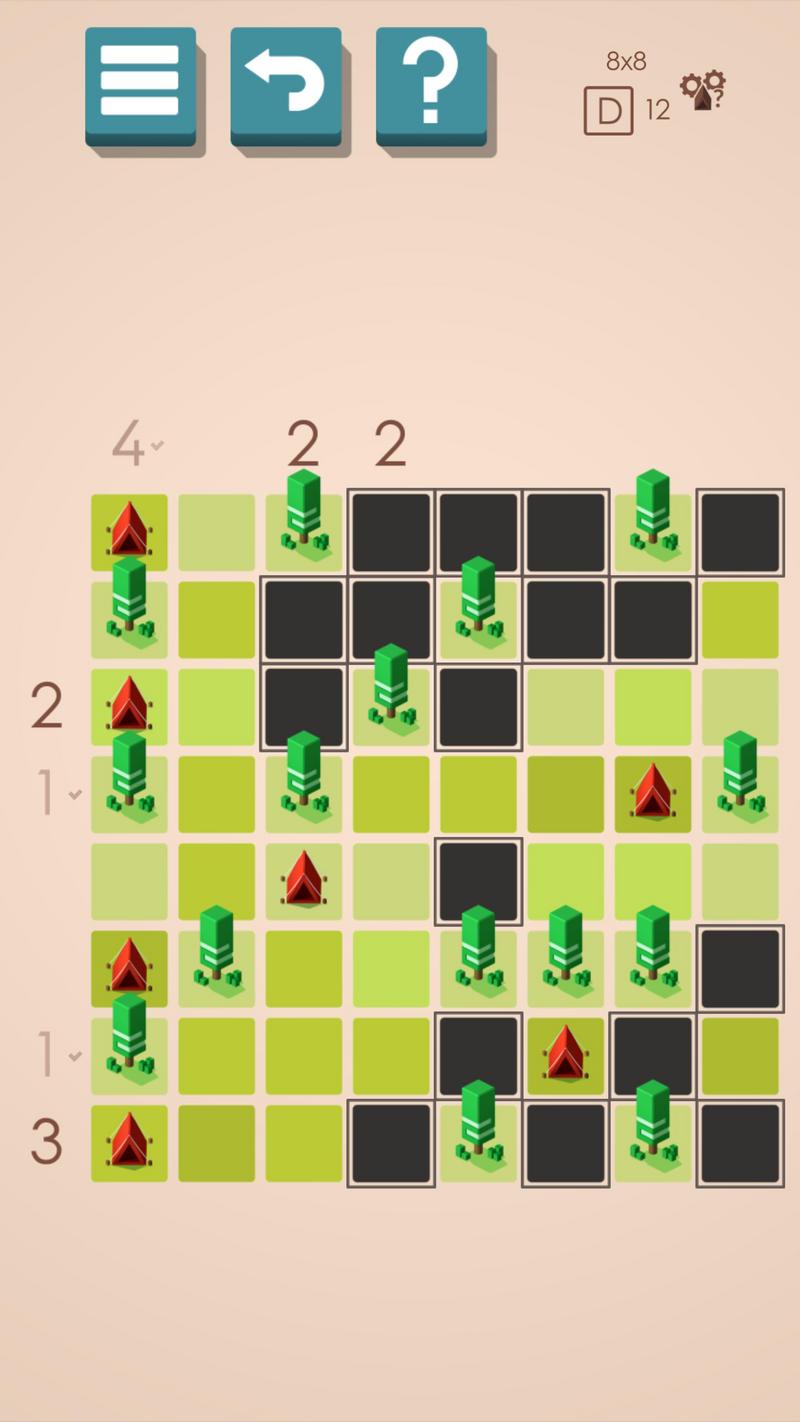
Task: Tap the red tent in the bottom-left corner
Action: point(129,1143)
